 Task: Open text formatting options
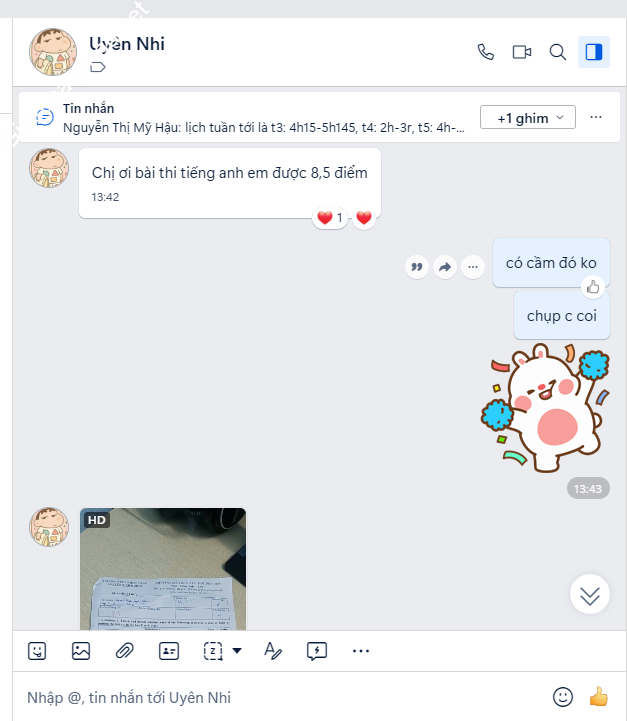pyautogui.click(x=273, y=651)
